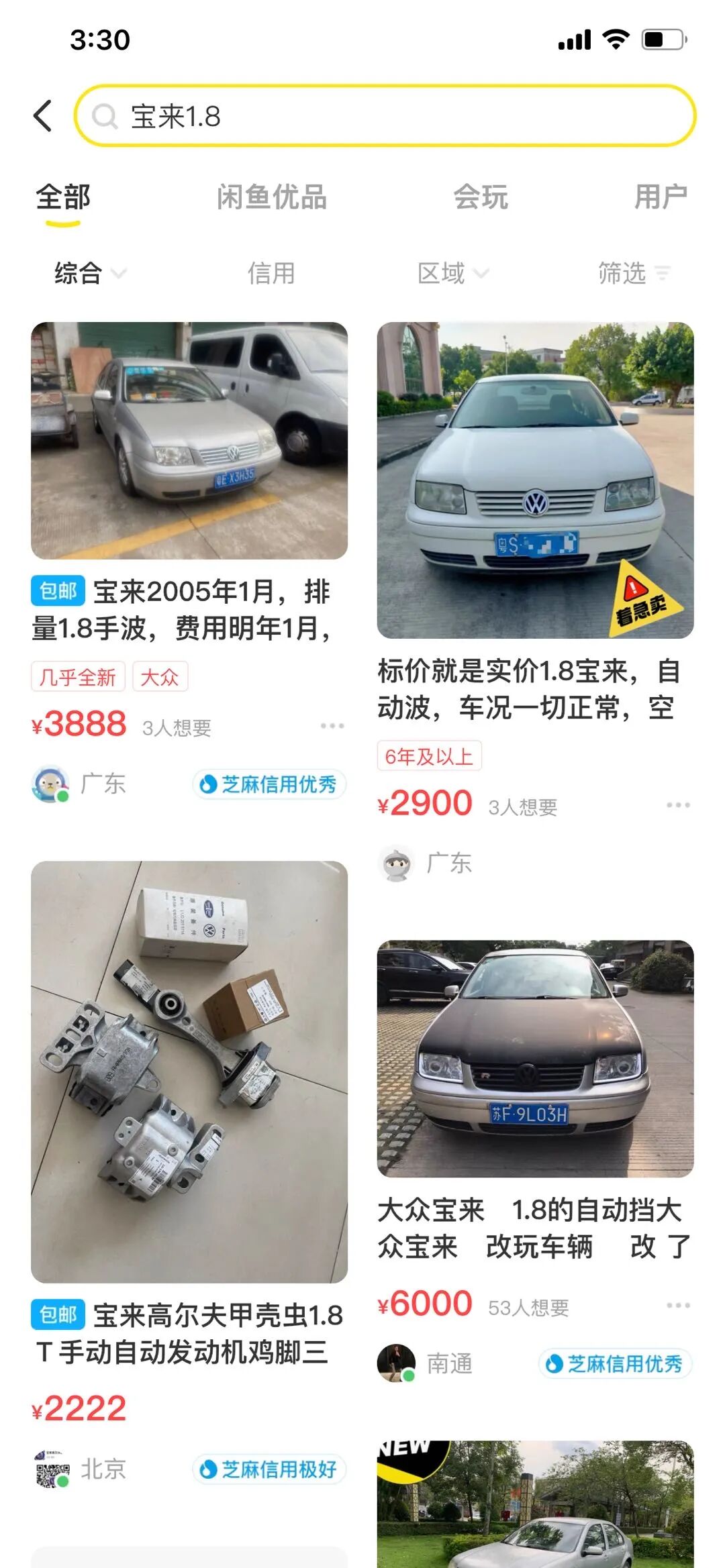Open the ¥6000 大众宝来 listing from 南通
This screenshot has height=1568, width=725.
click(535, 1059)
